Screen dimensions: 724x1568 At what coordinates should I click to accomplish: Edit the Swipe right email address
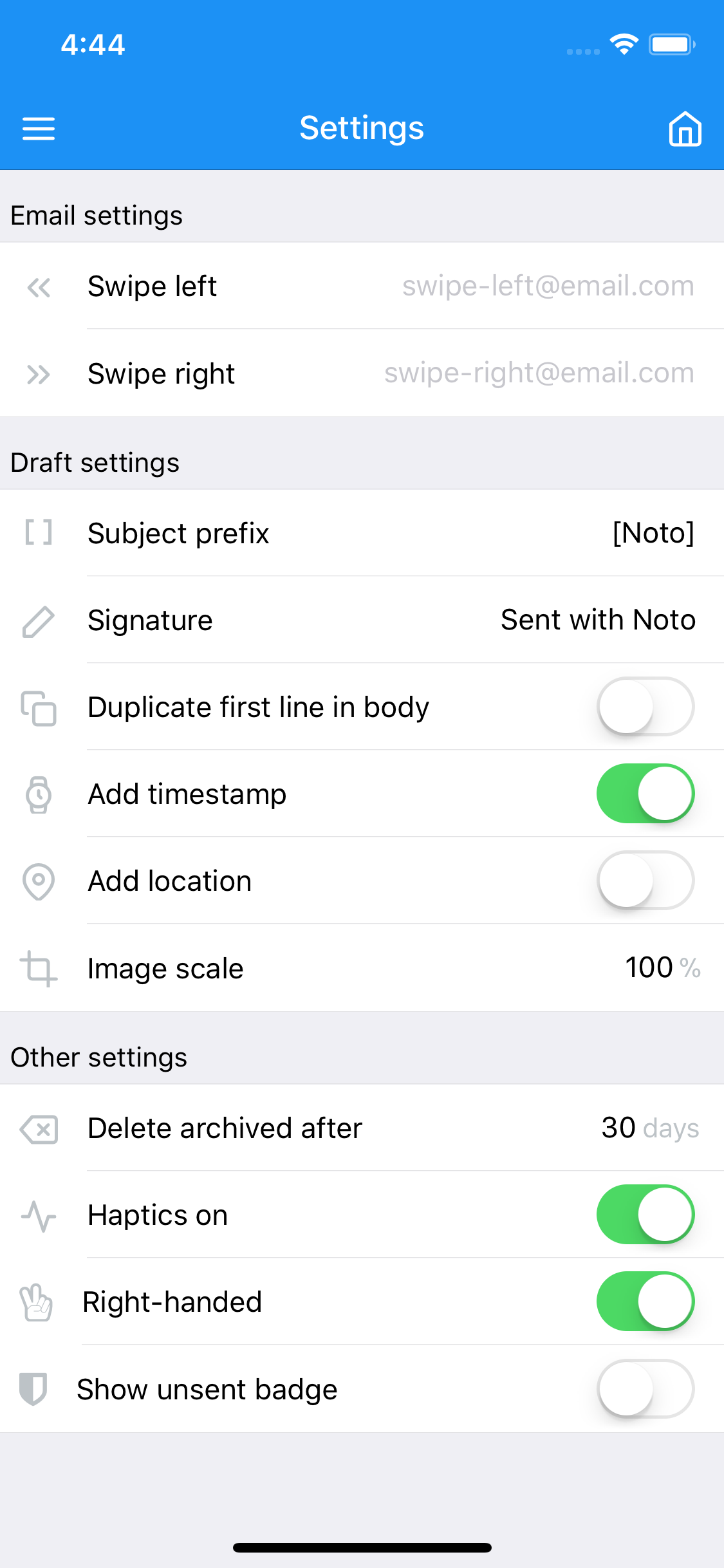[539, 373]
